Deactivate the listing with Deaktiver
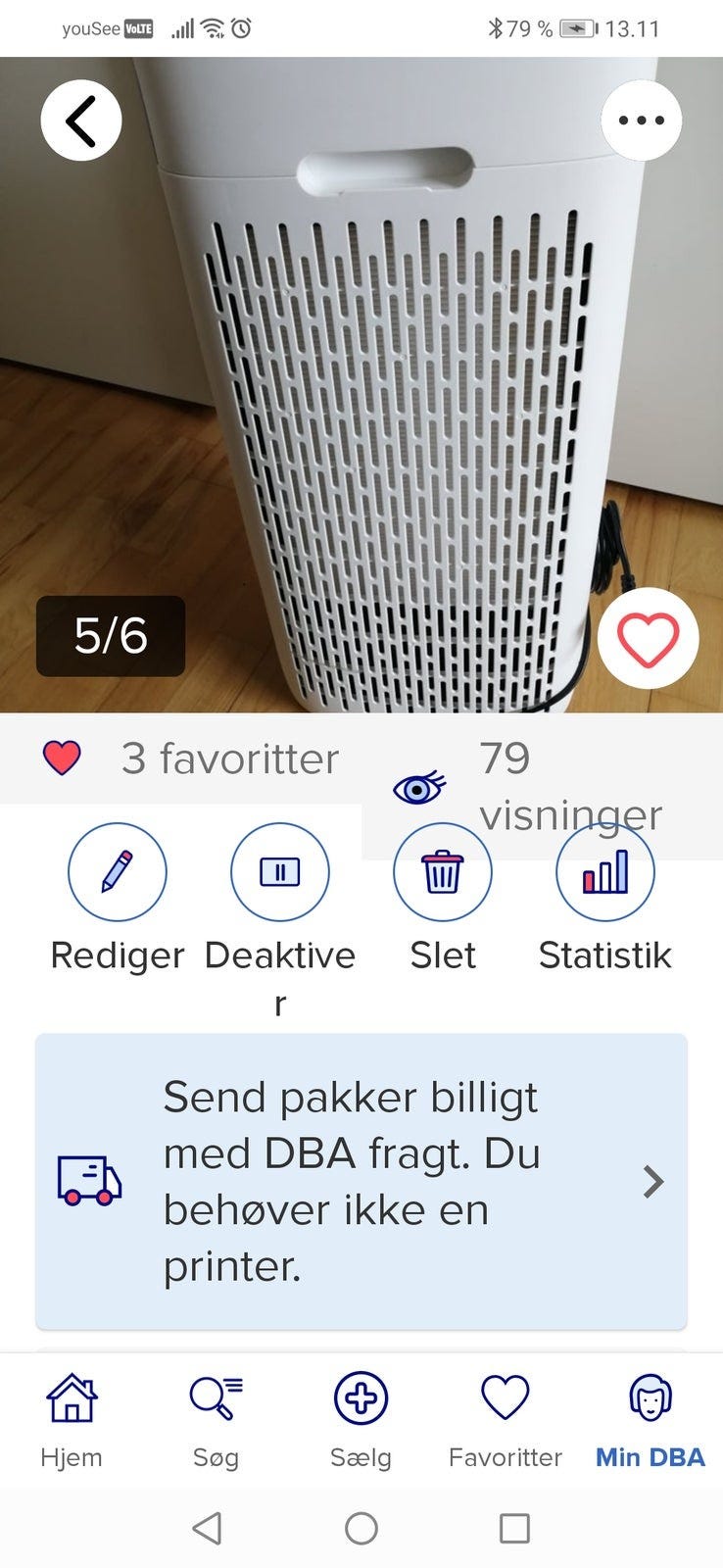This screenshot has width=723, height=1568. 280,872
